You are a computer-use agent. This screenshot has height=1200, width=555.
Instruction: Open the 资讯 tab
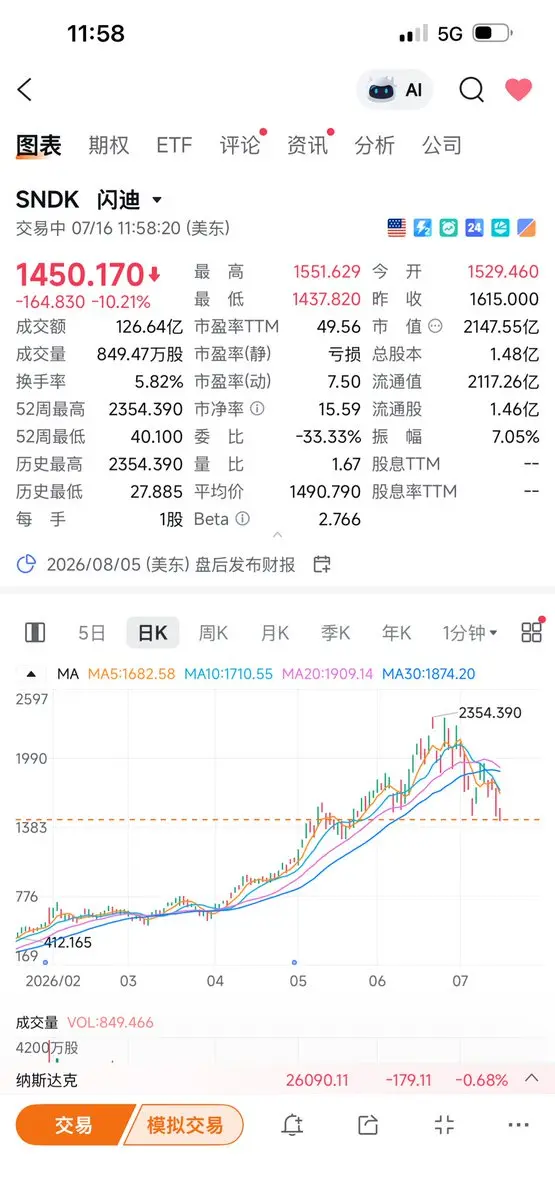click(x=307, y=146)
